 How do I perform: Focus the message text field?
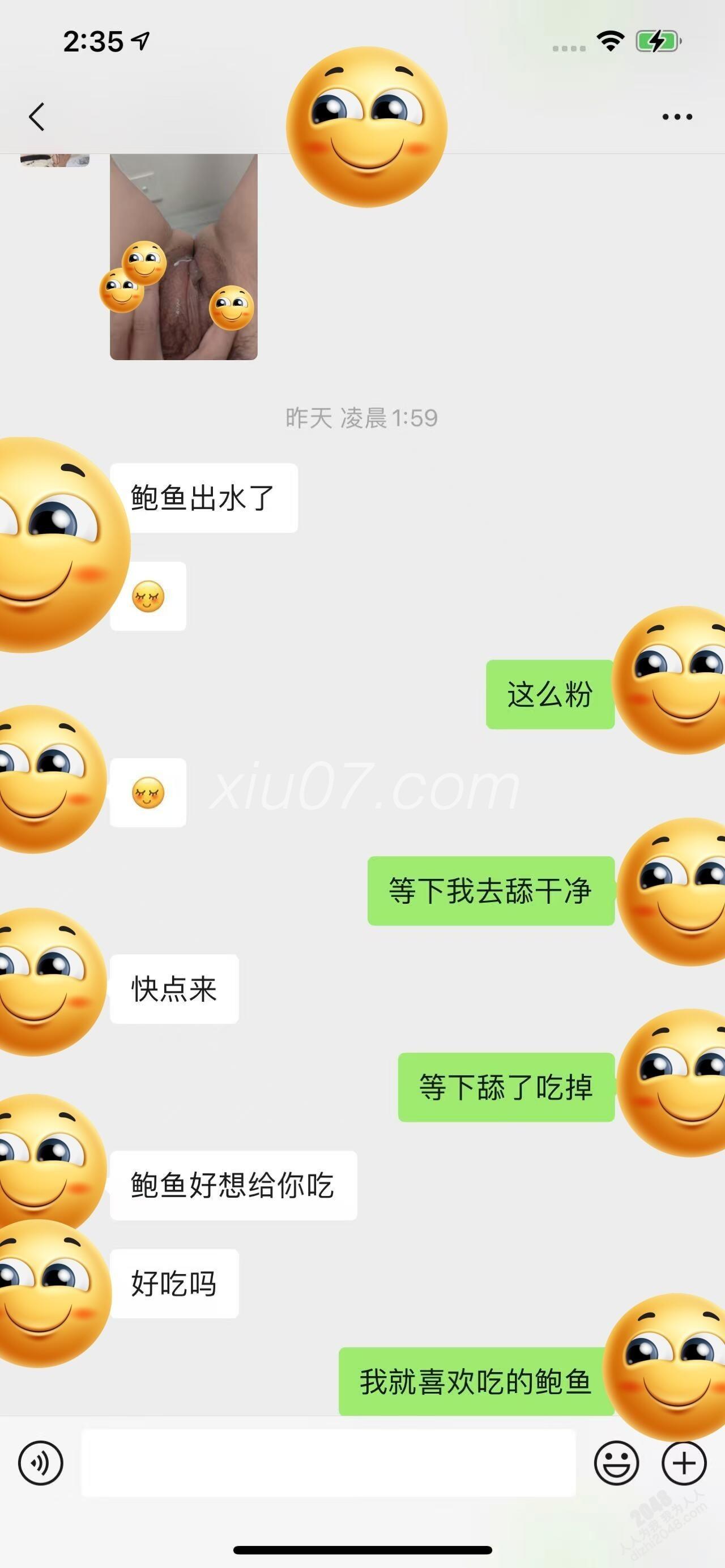328,1463
